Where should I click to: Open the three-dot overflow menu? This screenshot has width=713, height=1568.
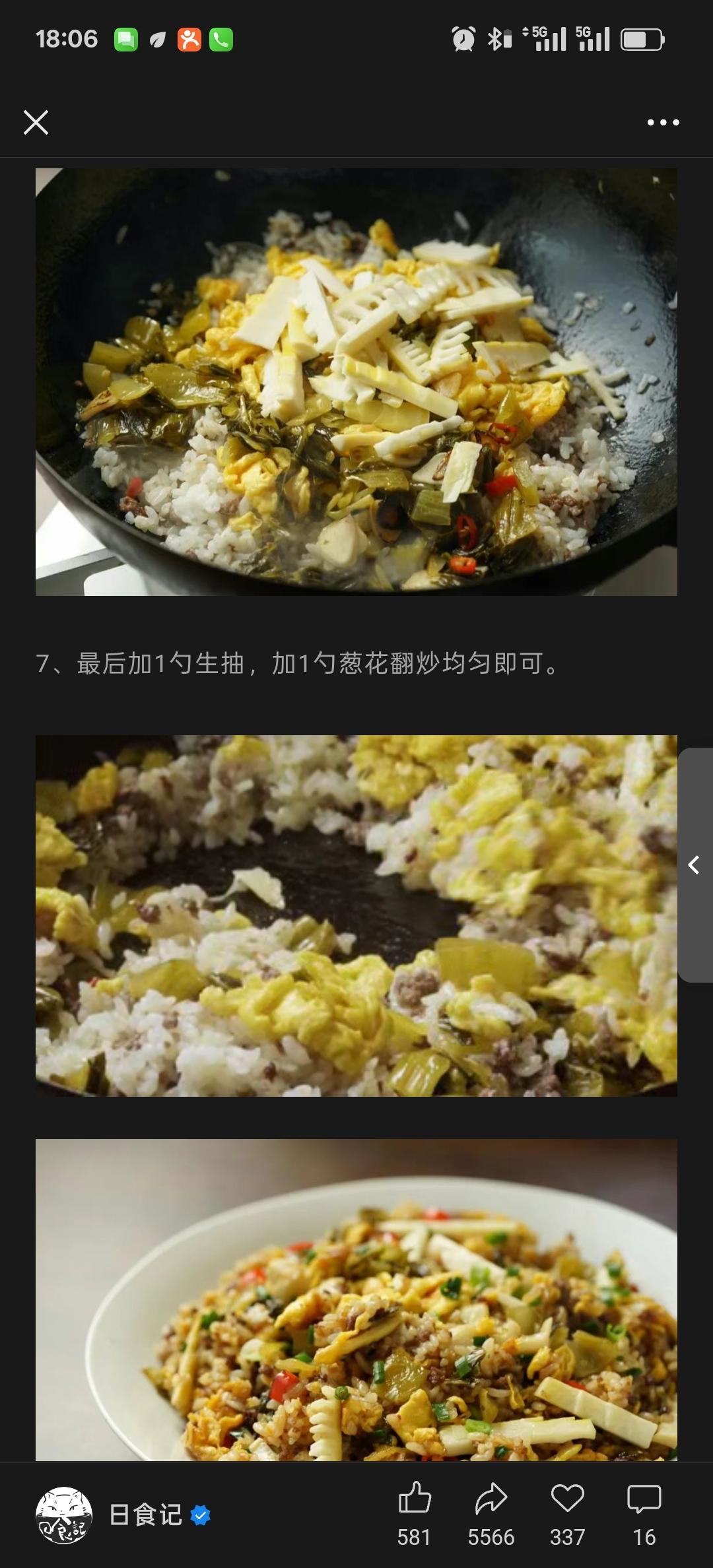pyautogui.click(x=663, y=122)
